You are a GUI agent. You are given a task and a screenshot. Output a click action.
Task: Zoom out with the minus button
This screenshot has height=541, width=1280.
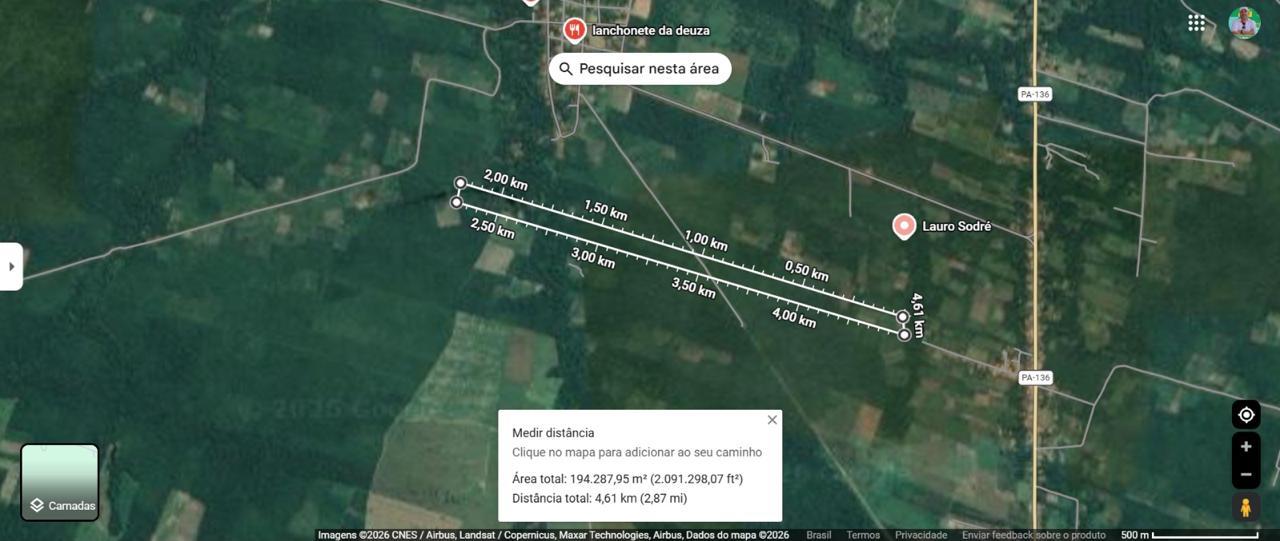1246,474
